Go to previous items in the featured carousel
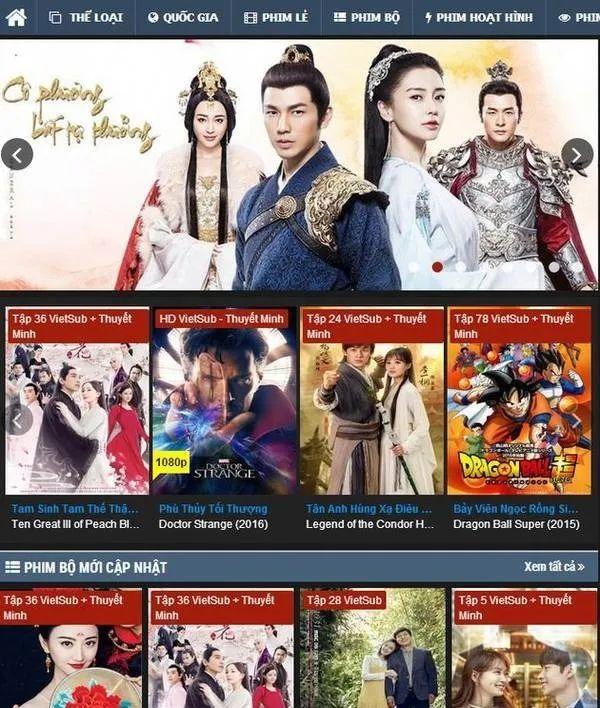Viewport: 600px width, 708px height. [x=18, y=418]
